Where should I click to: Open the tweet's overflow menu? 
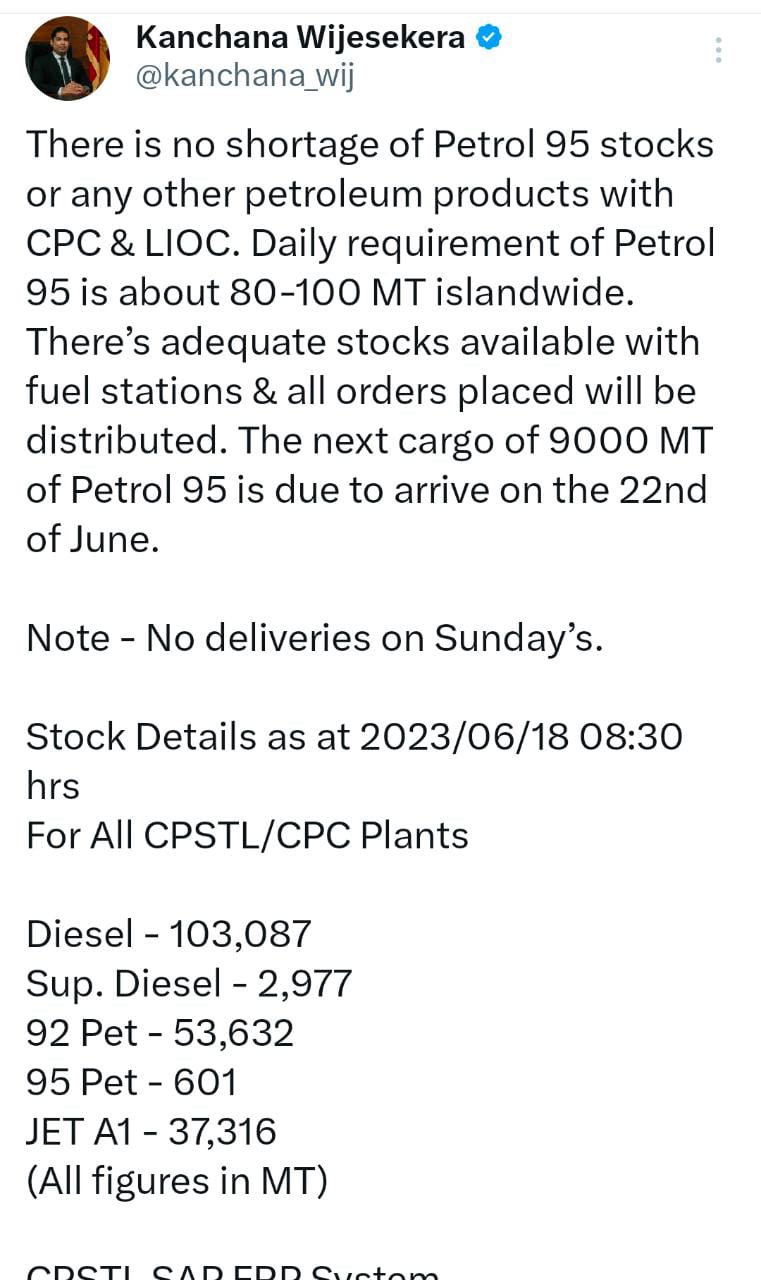point(718,50)
